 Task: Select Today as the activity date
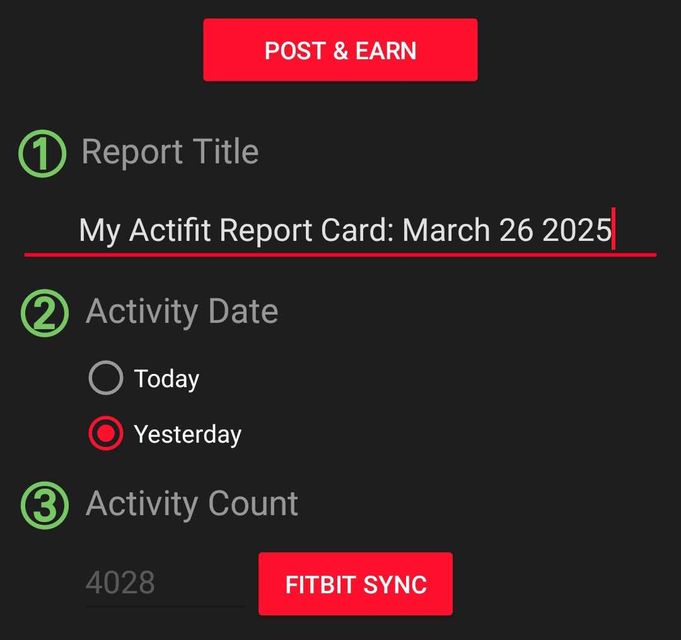(106, 379)
